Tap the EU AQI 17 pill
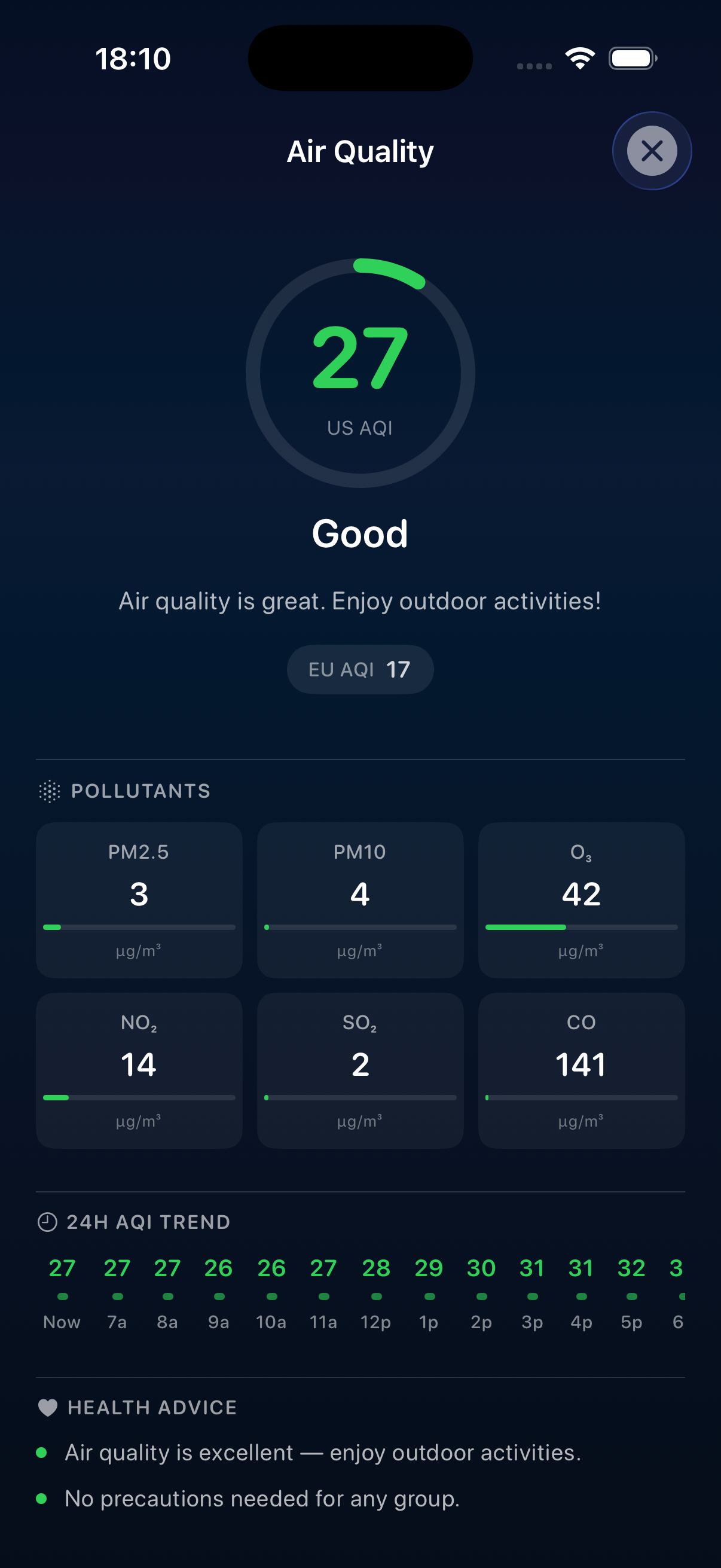This screenshot has width=721, height=1568. (x=360, y=669)
